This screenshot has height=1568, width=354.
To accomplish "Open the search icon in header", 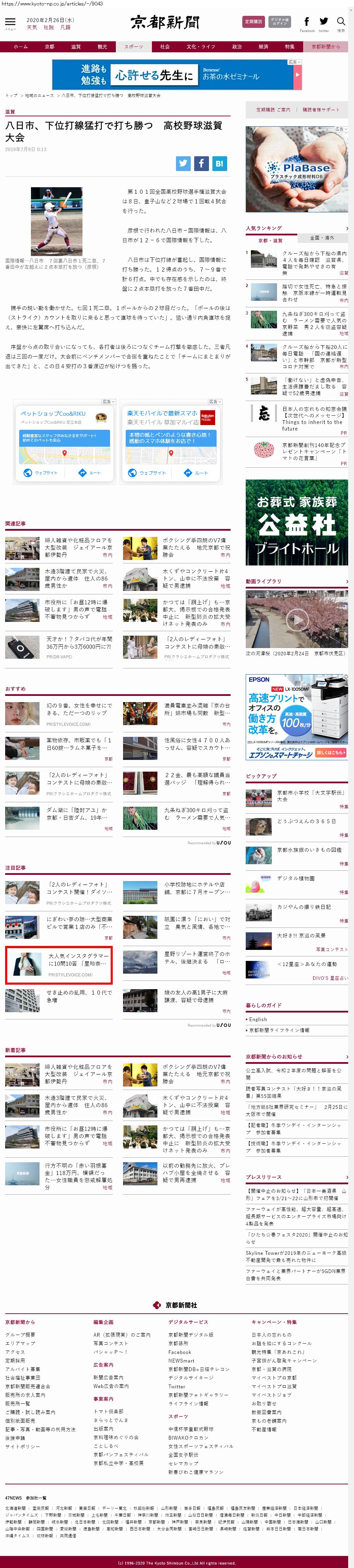I will 341,22.
